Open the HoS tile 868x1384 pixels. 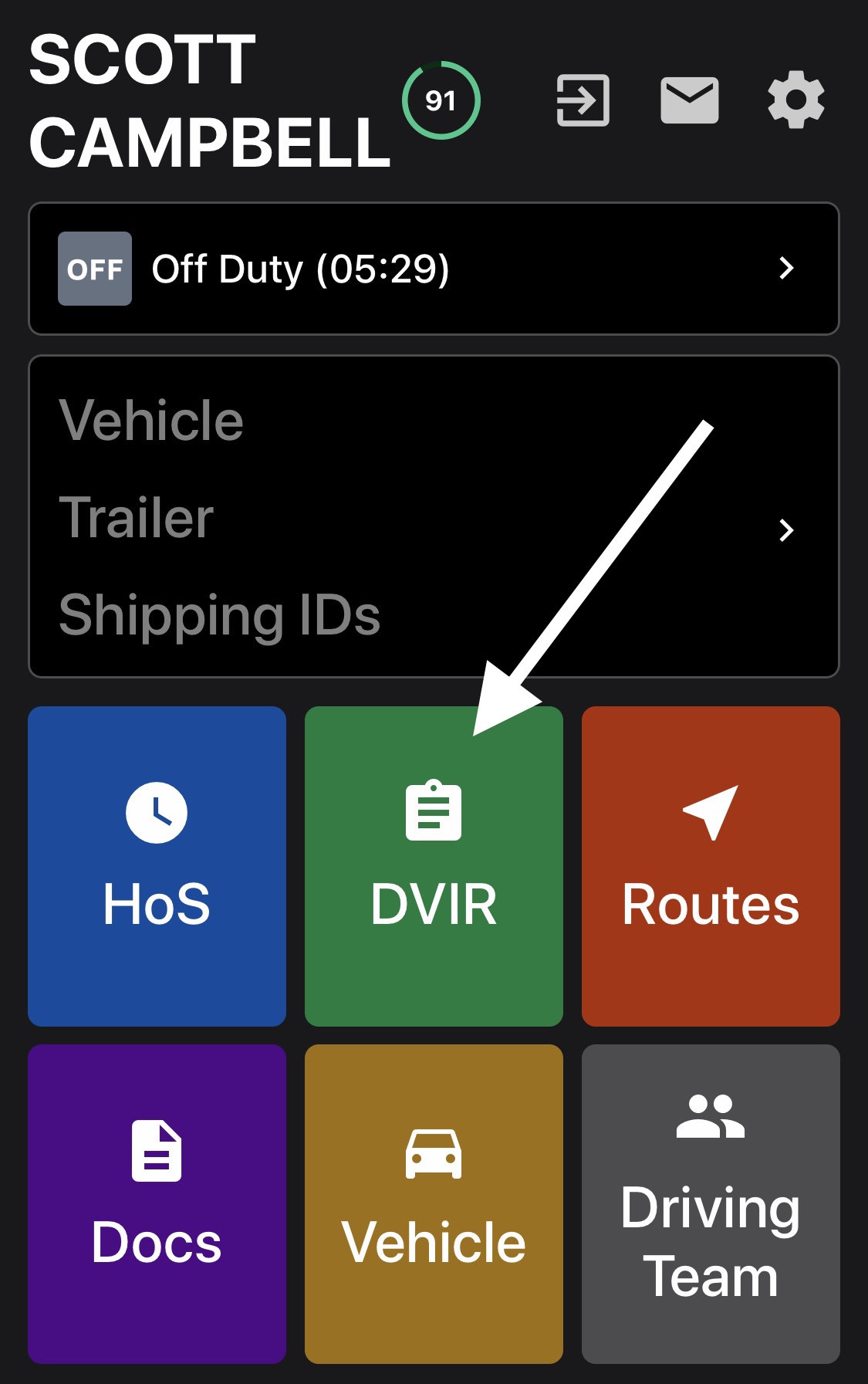point(157,866)
